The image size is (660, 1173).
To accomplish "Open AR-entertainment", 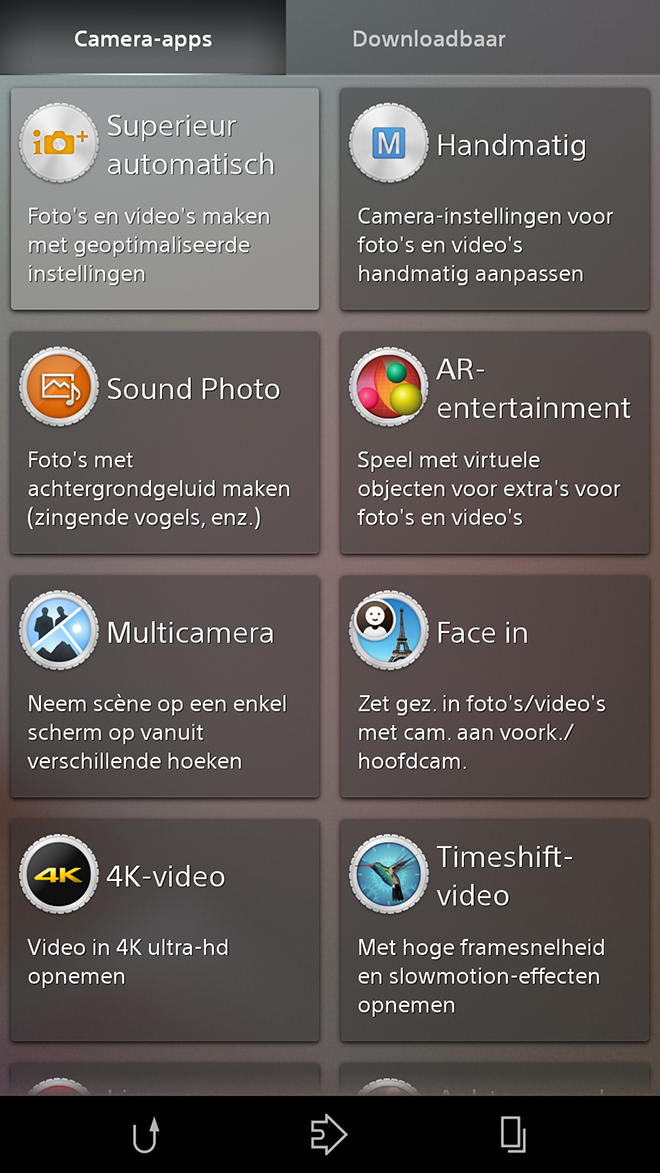I will pos(495,442).
